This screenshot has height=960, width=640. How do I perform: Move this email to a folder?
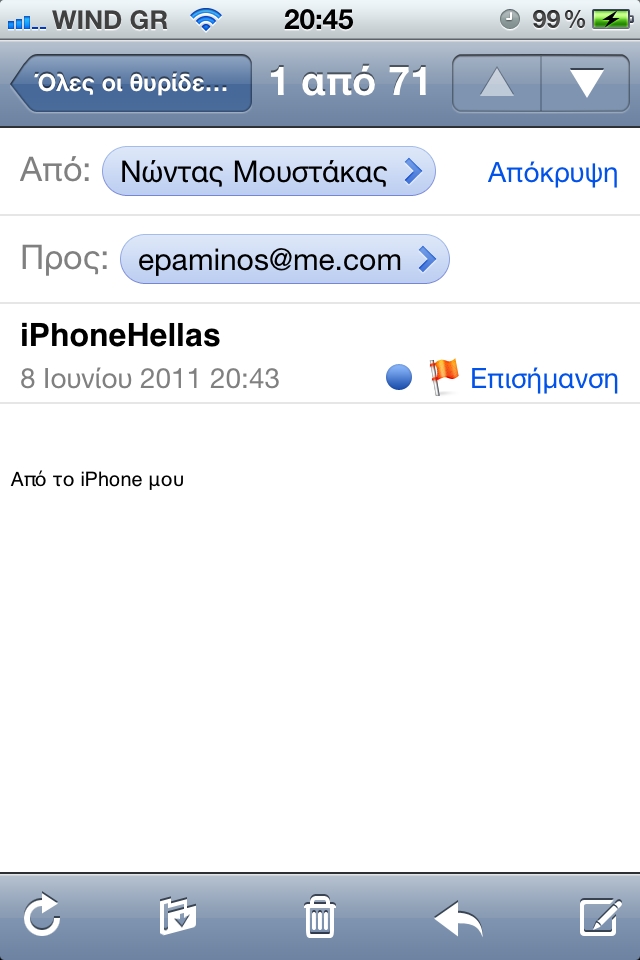(x=178, y=917)
